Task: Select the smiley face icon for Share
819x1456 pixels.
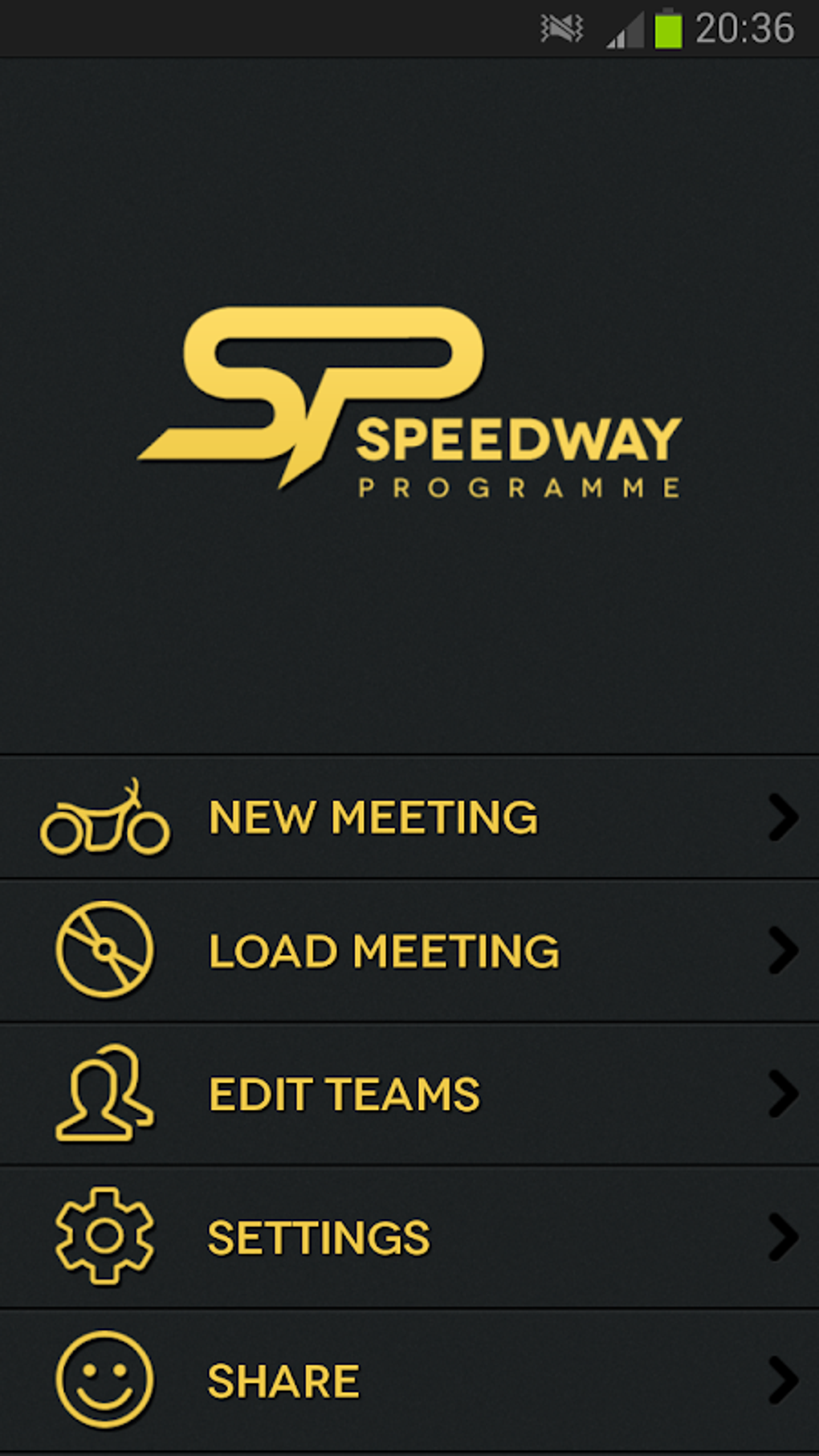Action: pyautogui.click(x=107, y=1379)
